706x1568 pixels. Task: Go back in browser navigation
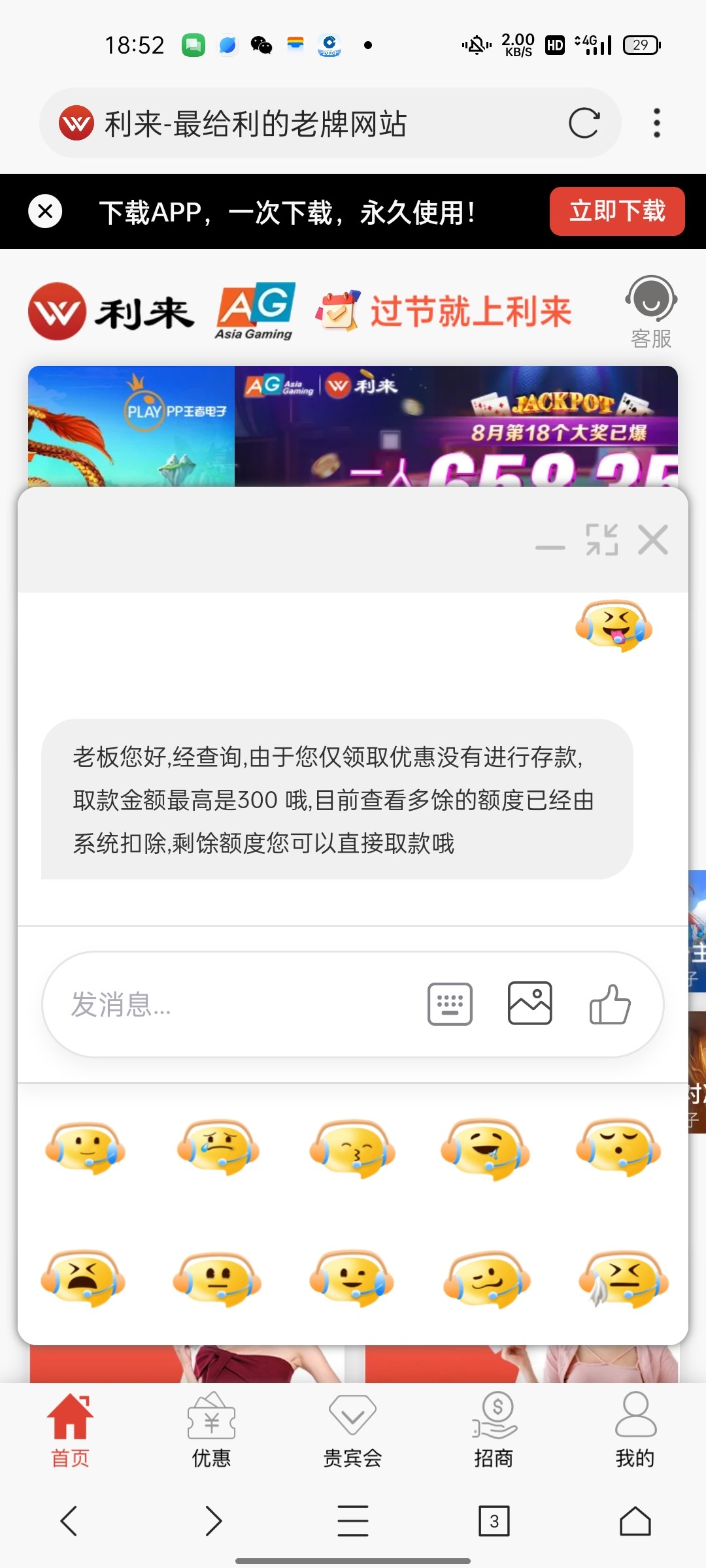(x=69, y=1521)
